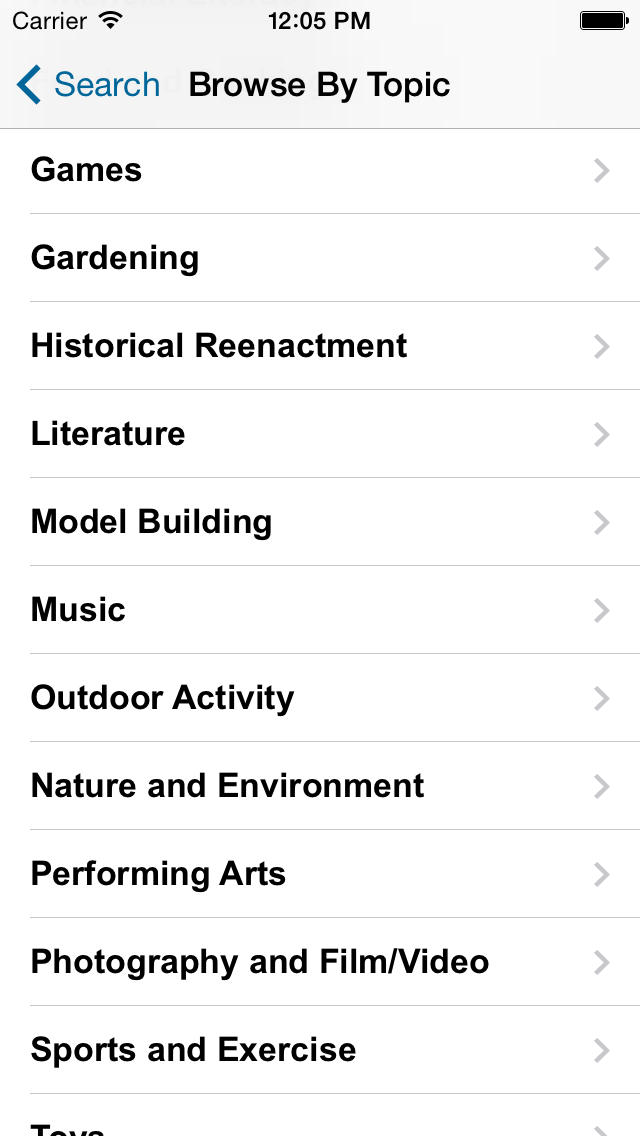This screenshot has width=640, height=1136.
Task: Open Historical Reenactment
Action: [x=320, y=346]
